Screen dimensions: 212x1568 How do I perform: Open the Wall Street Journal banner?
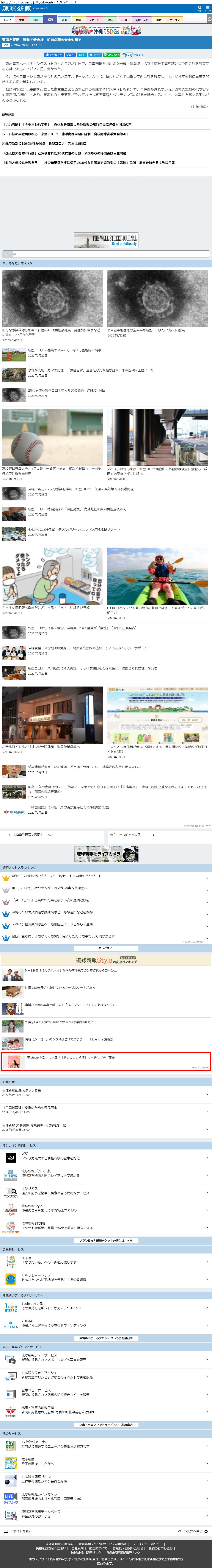106,240
